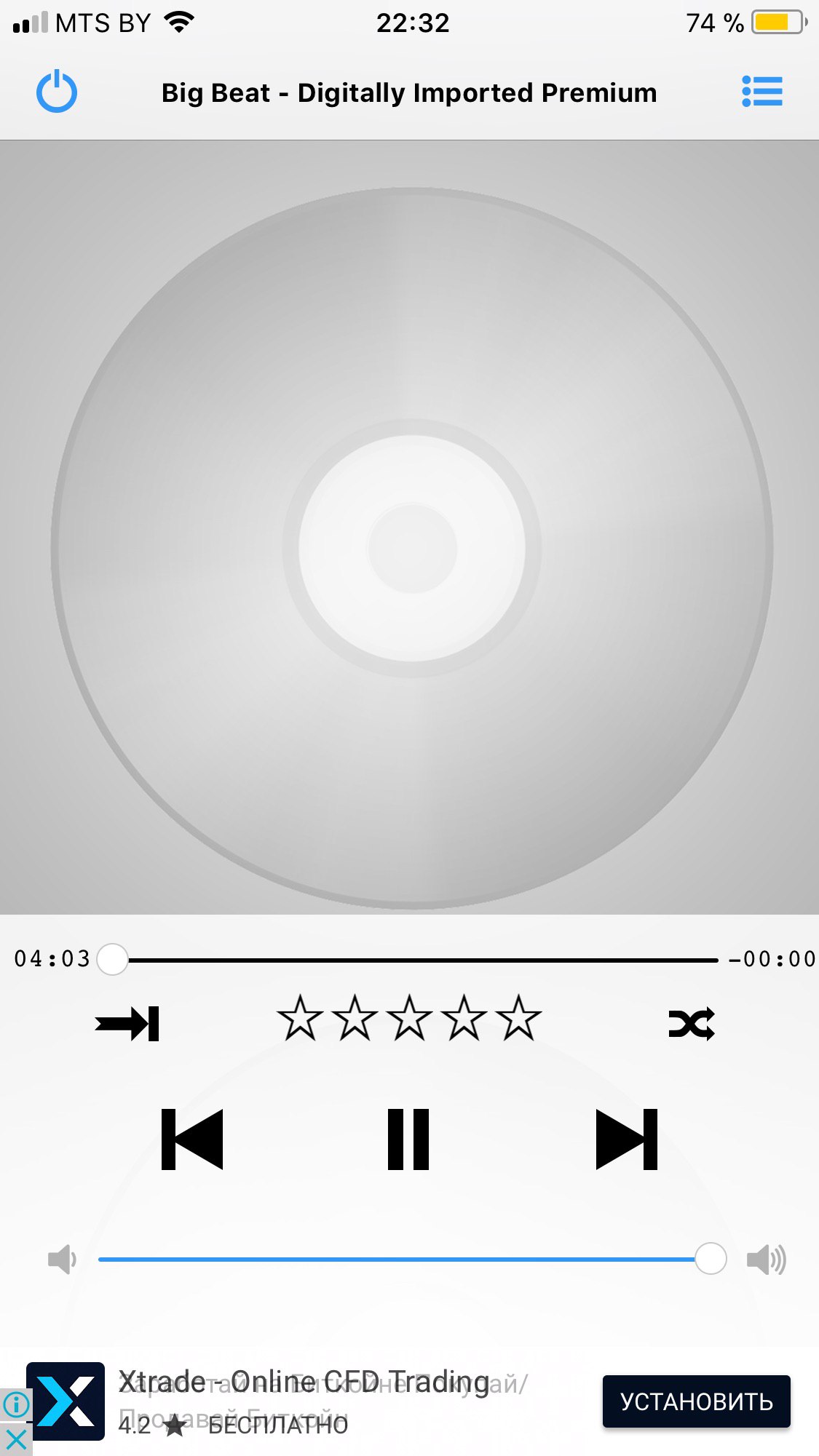
Task: Skip to the next track
Action: click(627, 1139)
